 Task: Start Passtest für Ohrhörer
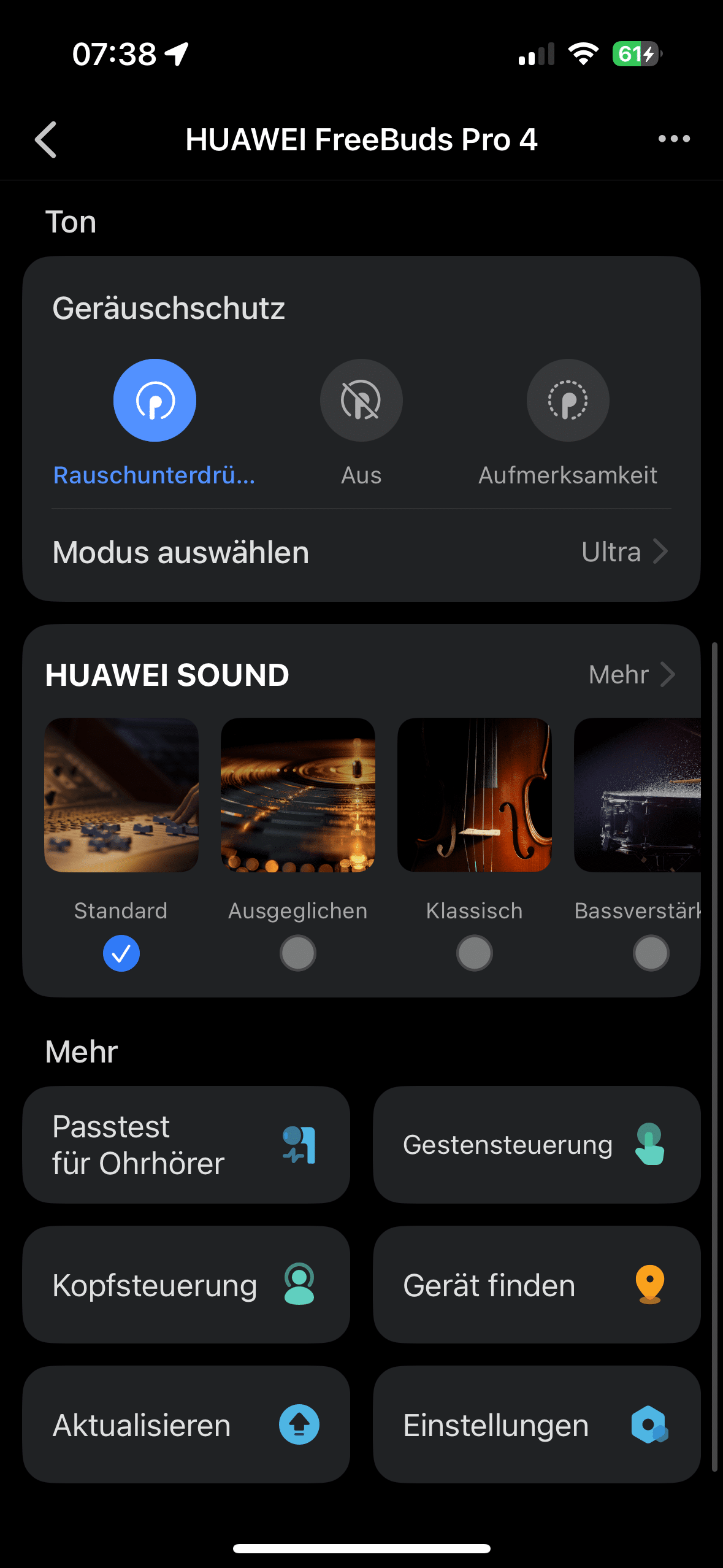click(186, 1145)
